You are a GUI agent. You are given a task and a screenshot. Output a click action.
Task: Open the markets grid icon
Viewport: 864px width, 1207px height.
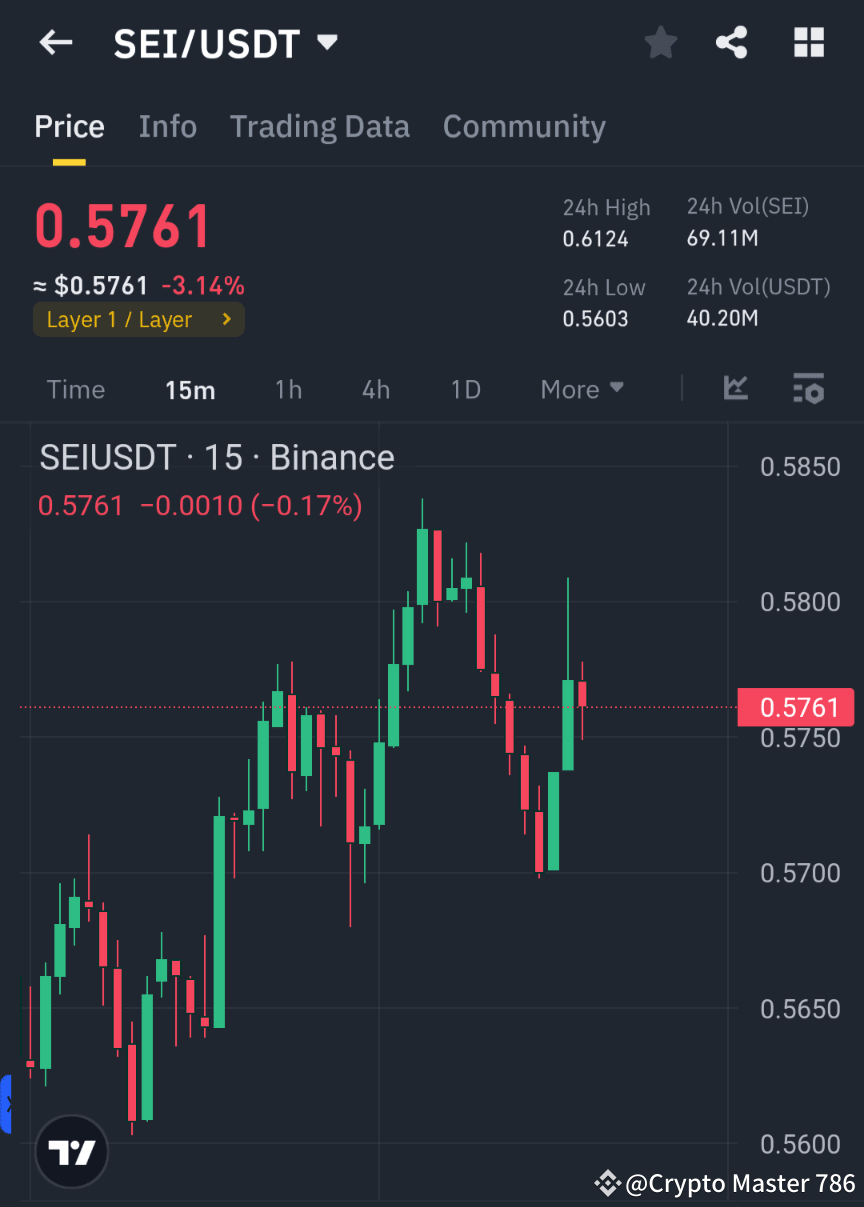point(808,42)
